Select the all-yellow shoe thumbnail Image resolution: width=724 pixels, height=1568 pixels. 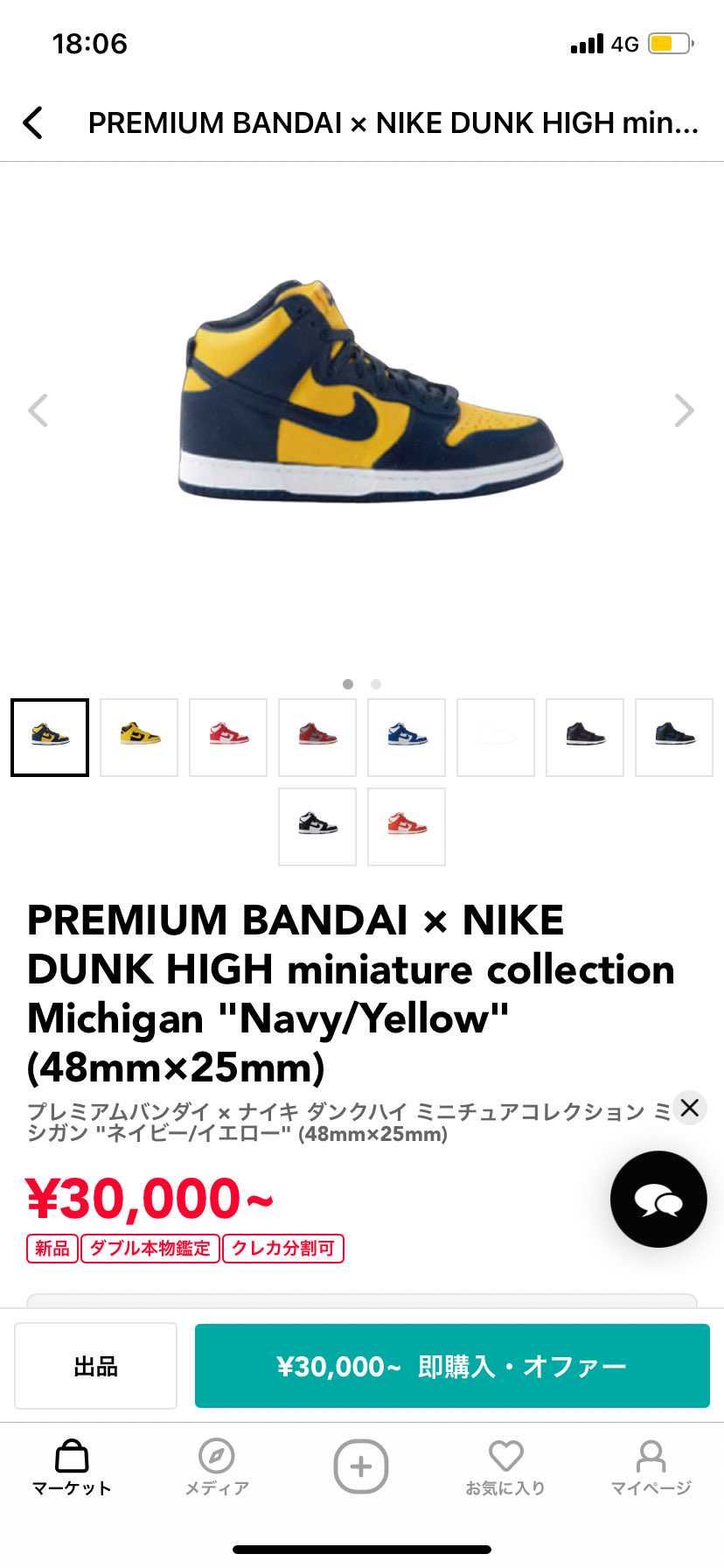(x=139, y=737)
